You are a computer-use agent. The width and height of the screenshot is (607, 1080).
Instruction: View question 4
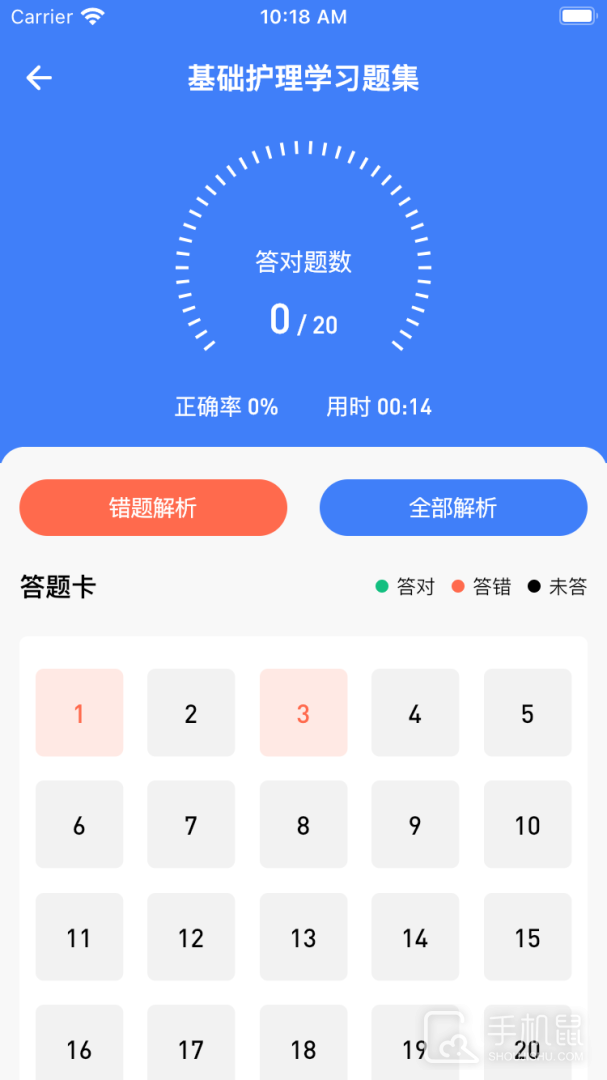415,713
